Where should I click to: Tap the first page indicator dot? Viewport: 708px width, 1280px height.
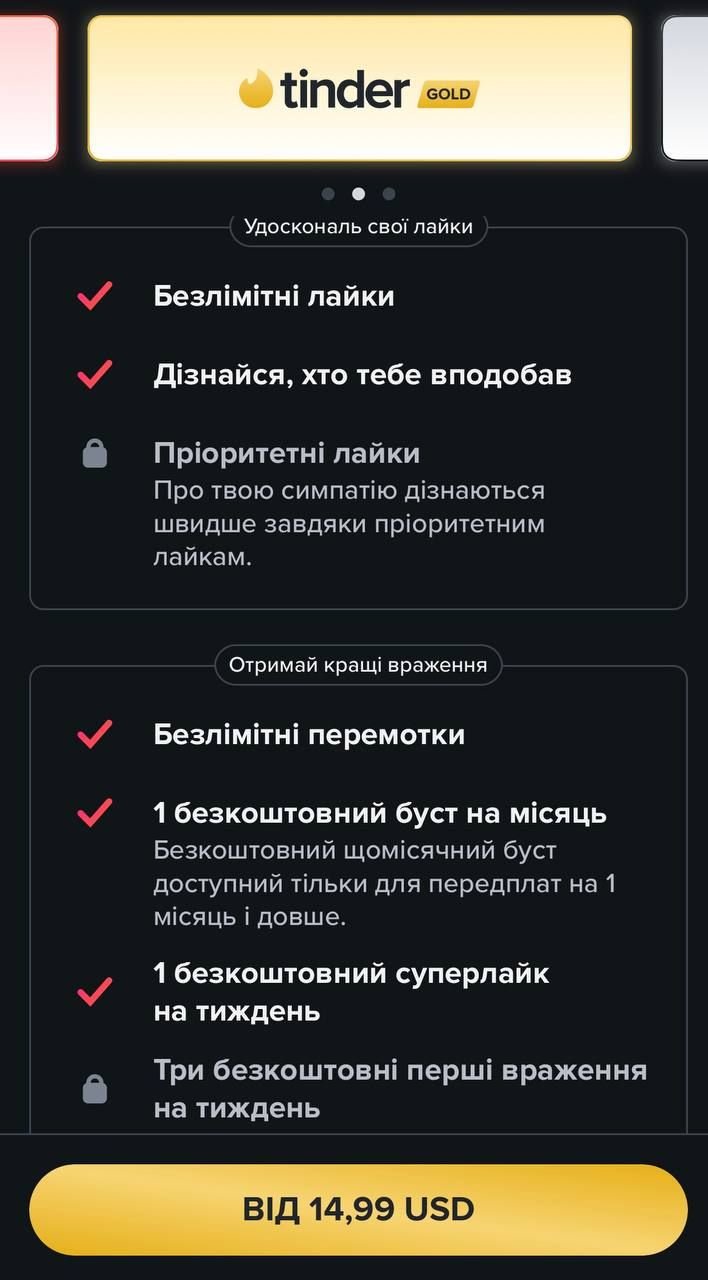(x=328, y=194)
